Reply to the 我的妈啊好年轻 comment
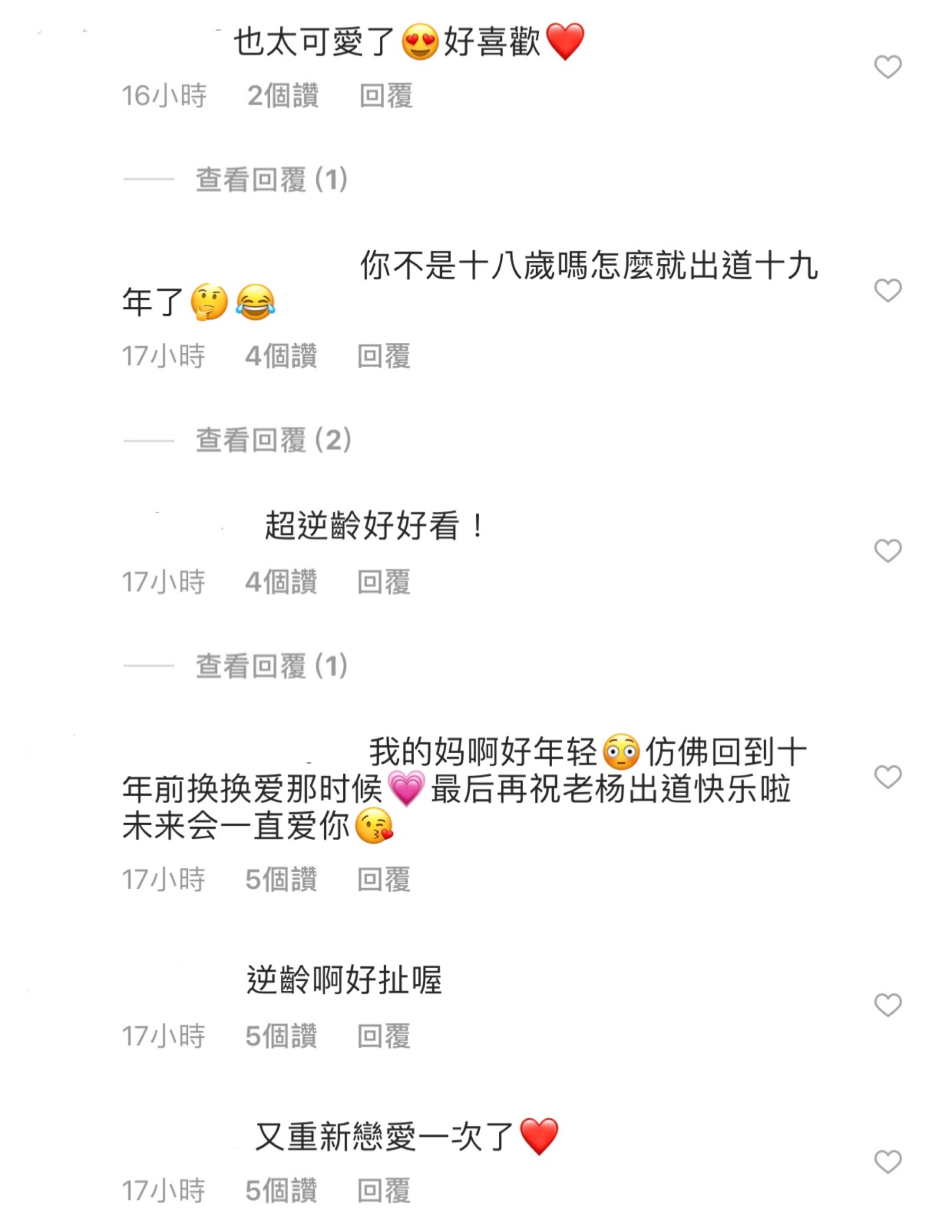Viewport: 952px width, 1232px height. click(x=383, y=880)
